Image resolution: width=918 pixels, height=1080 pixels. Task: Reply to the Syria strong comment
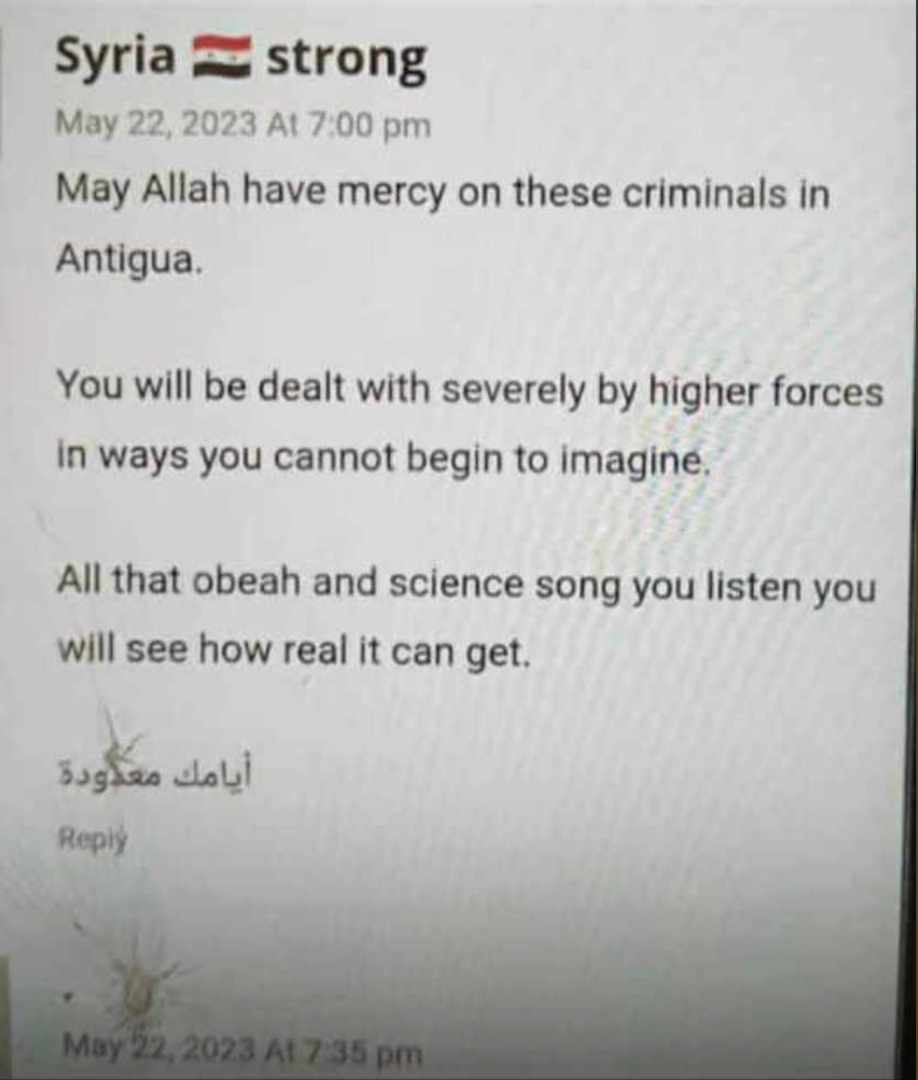(92, 839)
